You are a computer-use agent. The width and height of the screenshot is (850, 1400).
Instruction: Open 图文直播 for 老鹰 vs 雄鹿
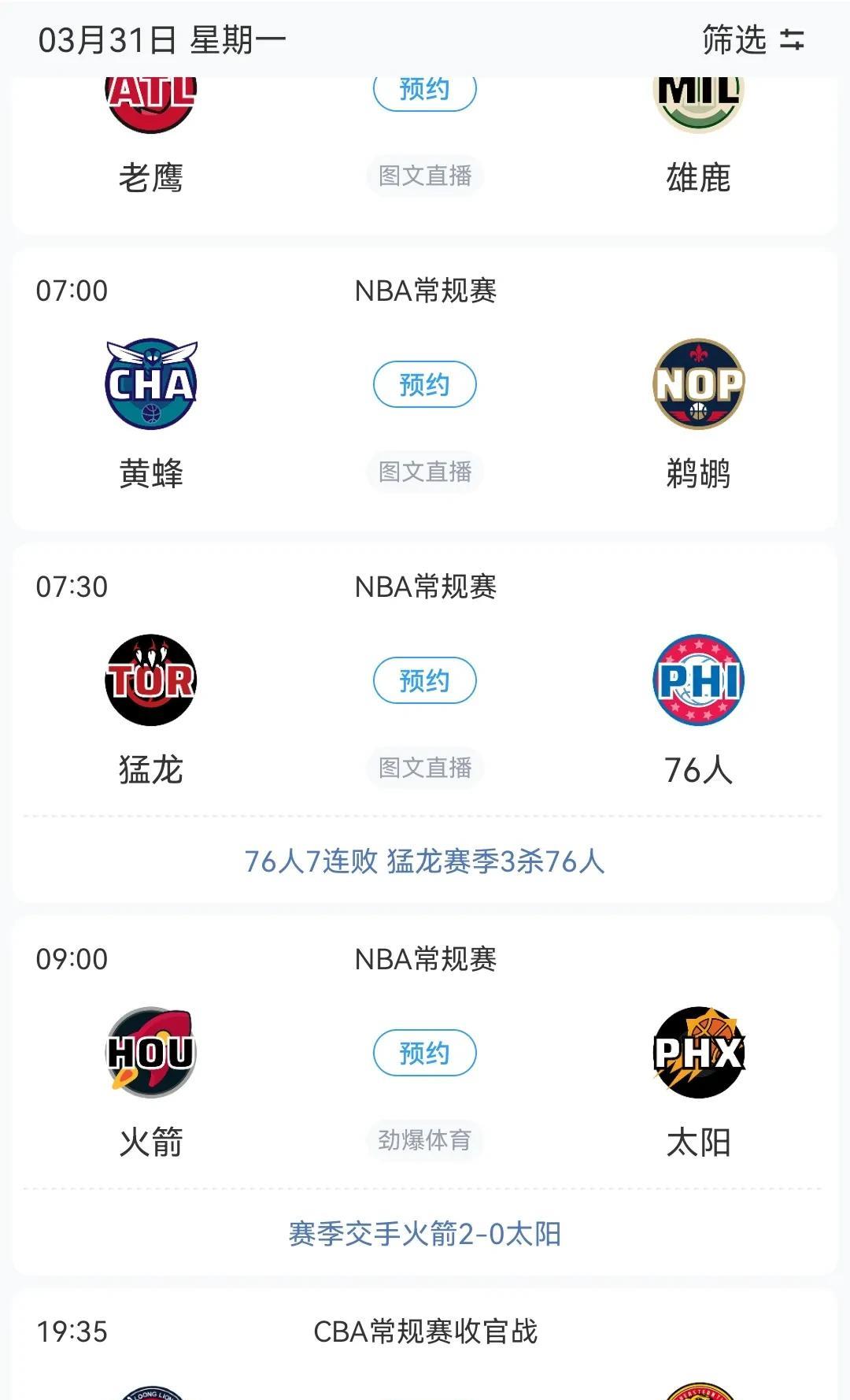[x=424, y=176]
